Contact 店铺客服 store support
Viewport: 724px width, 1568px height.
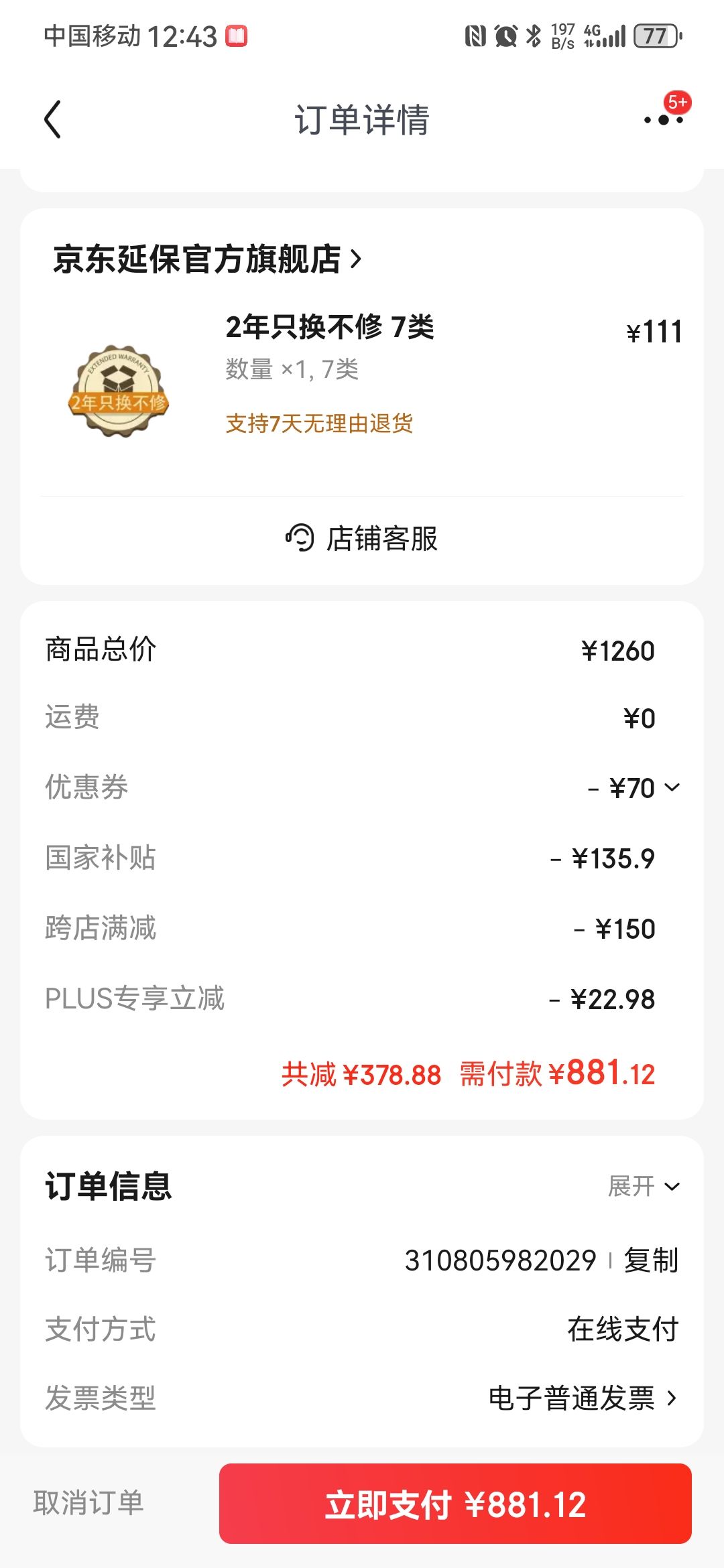tap(362, 539)
